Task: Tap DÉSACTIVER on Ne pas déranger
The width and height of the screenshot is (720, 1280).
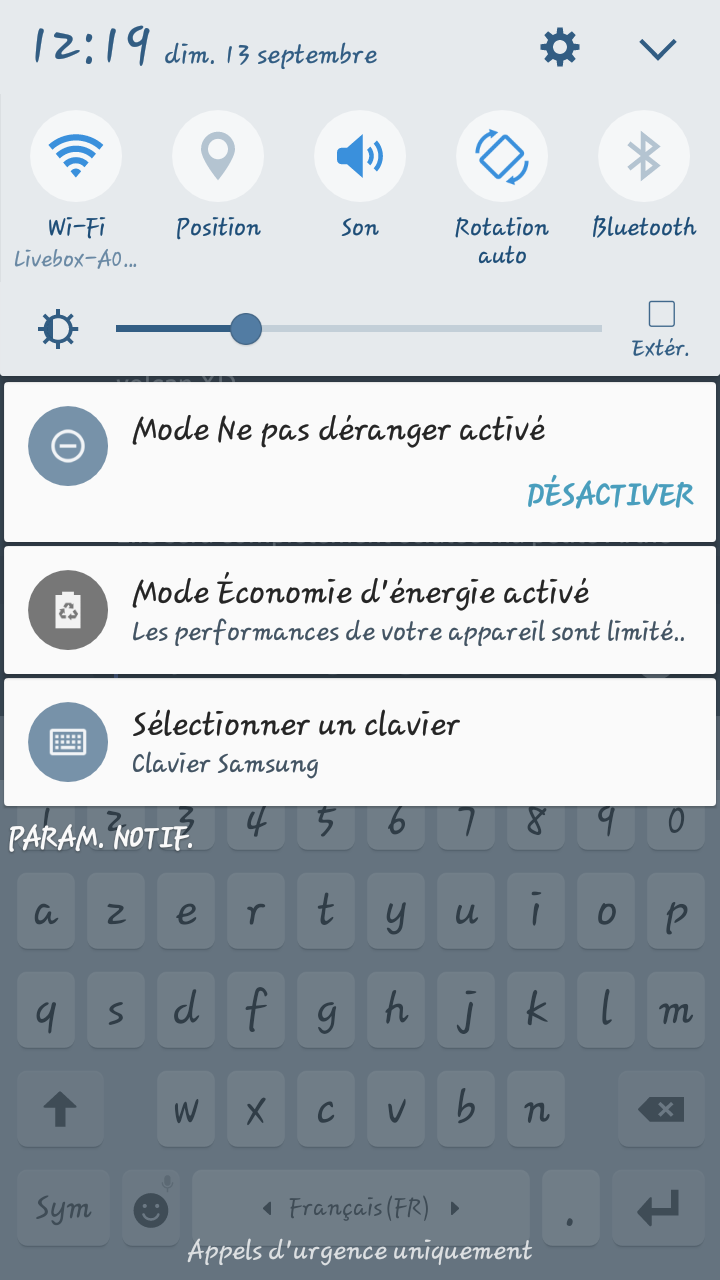Action: coord(610,494)
